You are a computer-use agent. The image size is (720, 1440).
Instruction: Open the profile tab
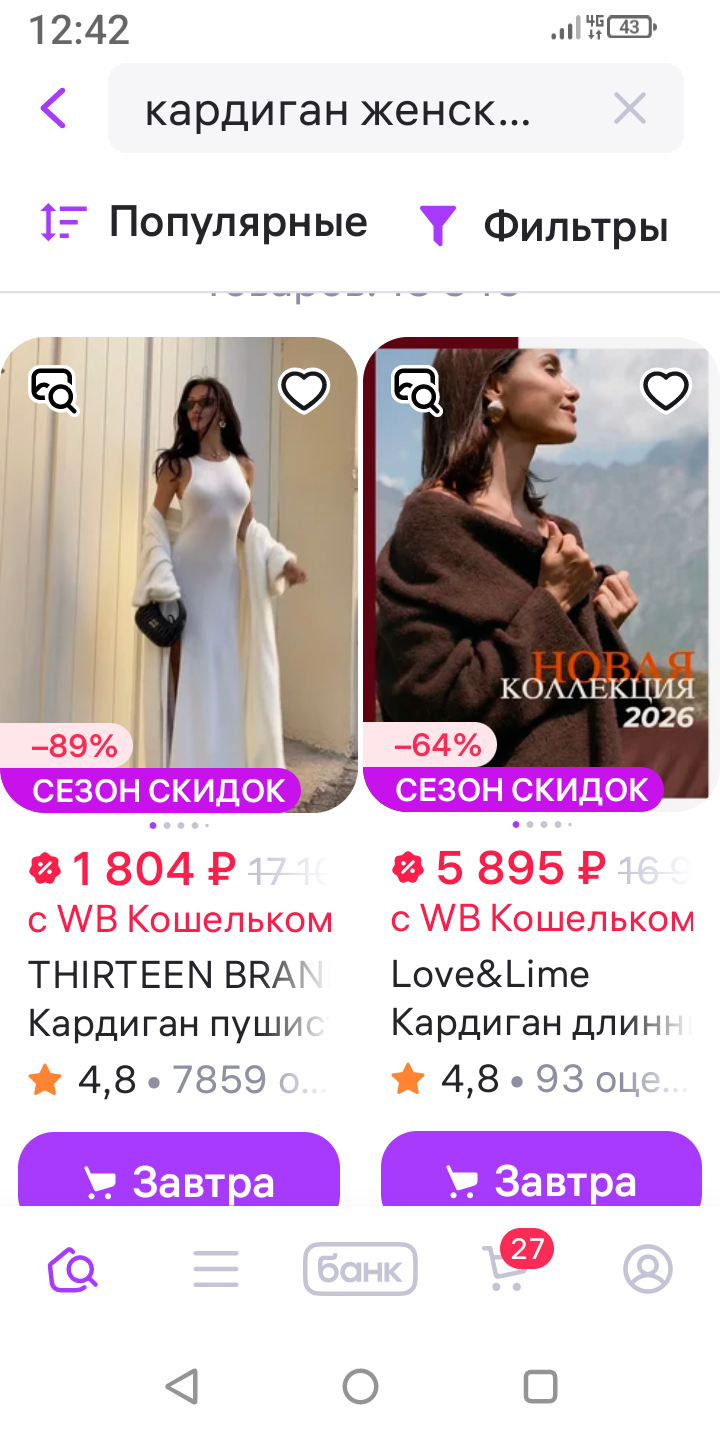(x=648, y=1270)
